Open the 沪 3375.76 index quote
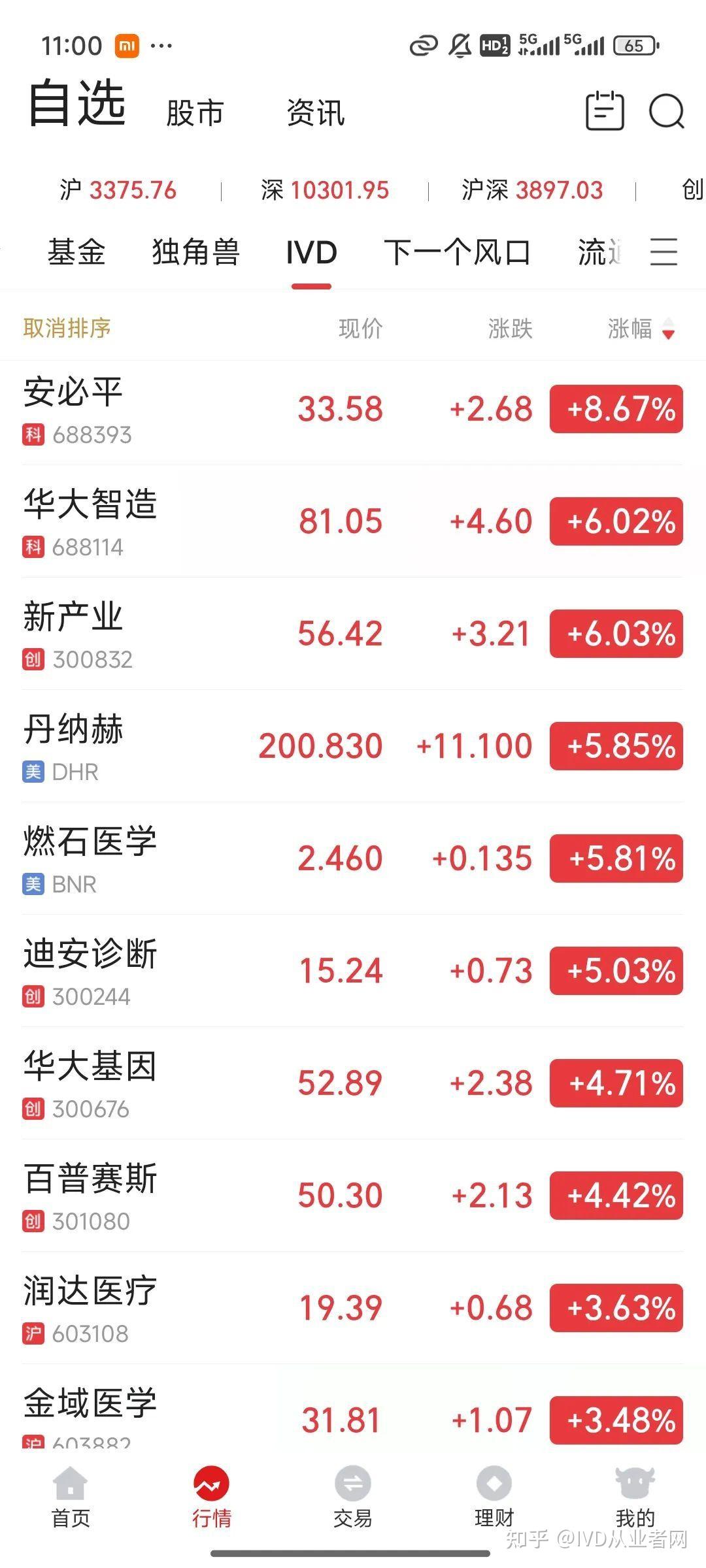 (118, 191)
